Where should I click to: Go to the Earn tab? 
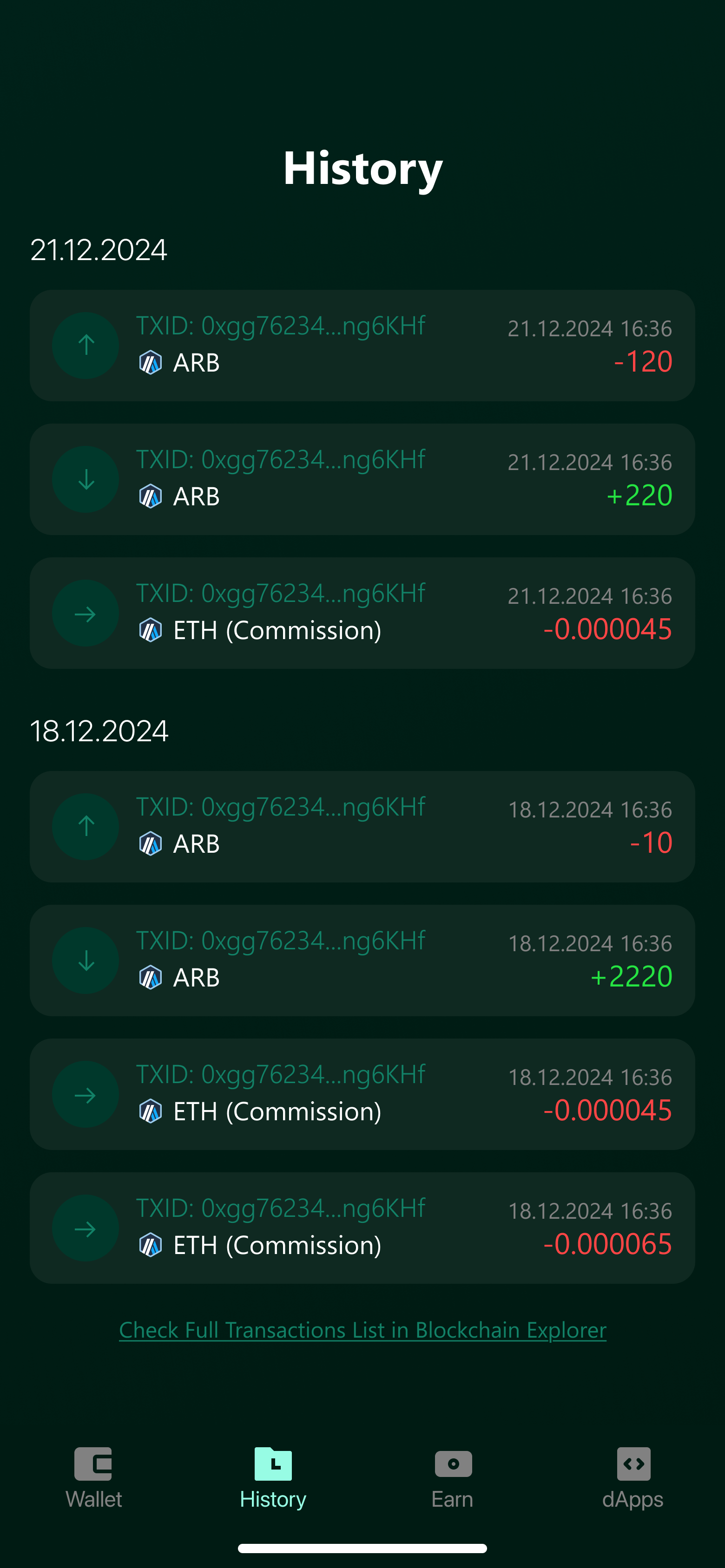(453, 1477)
